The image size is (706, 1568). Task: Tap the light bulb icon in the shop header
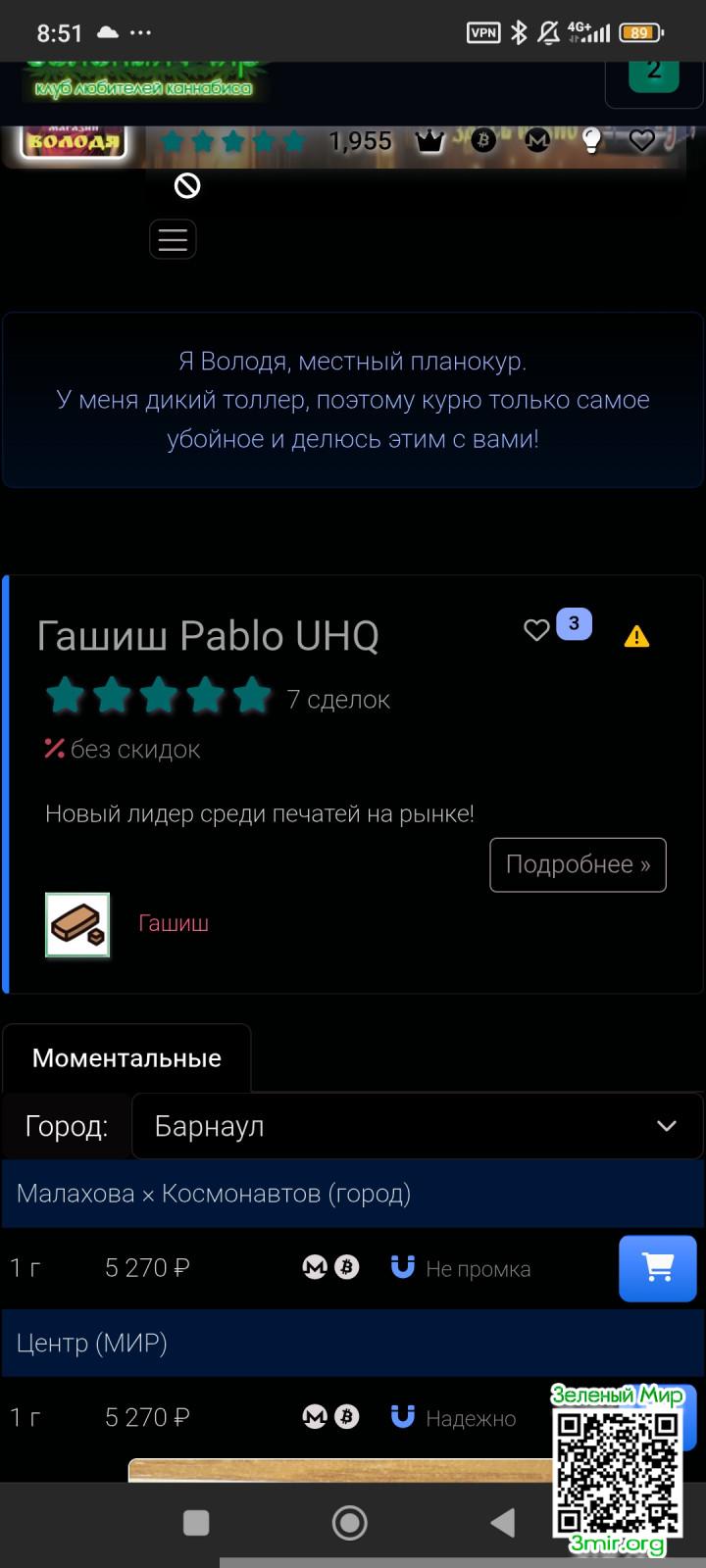point(591,141)
